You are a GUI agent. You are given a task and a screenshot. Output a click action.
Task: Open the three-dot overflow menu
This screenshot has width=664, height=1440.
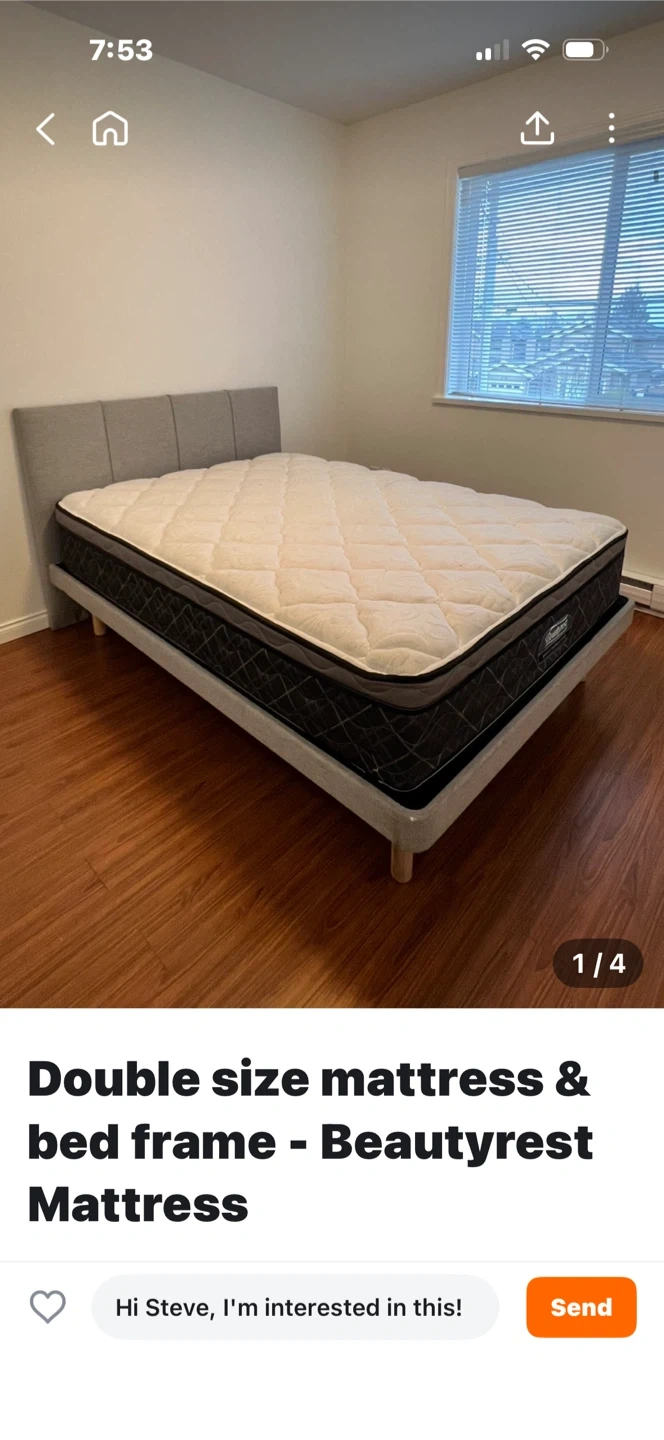click(x=611, y=128)
